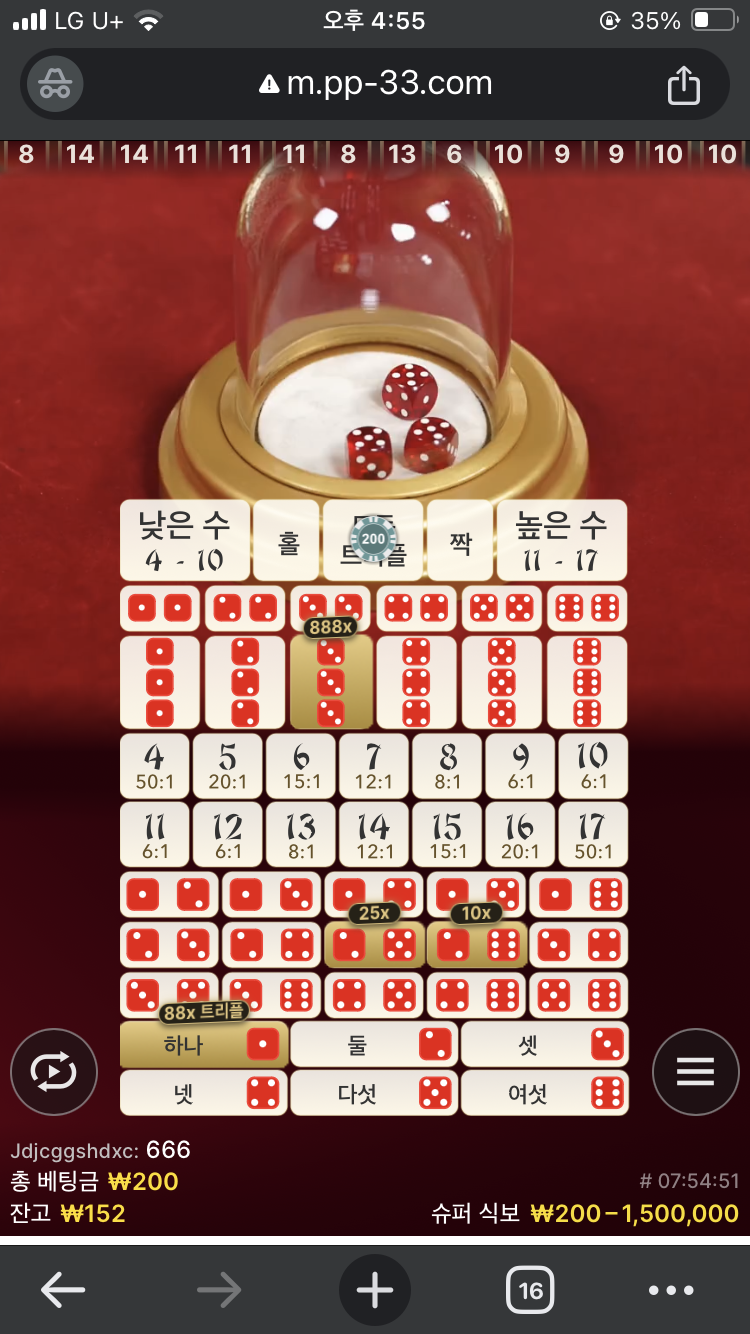
Task: Place a bet on odd (홀)
Action: coord(286,541)
